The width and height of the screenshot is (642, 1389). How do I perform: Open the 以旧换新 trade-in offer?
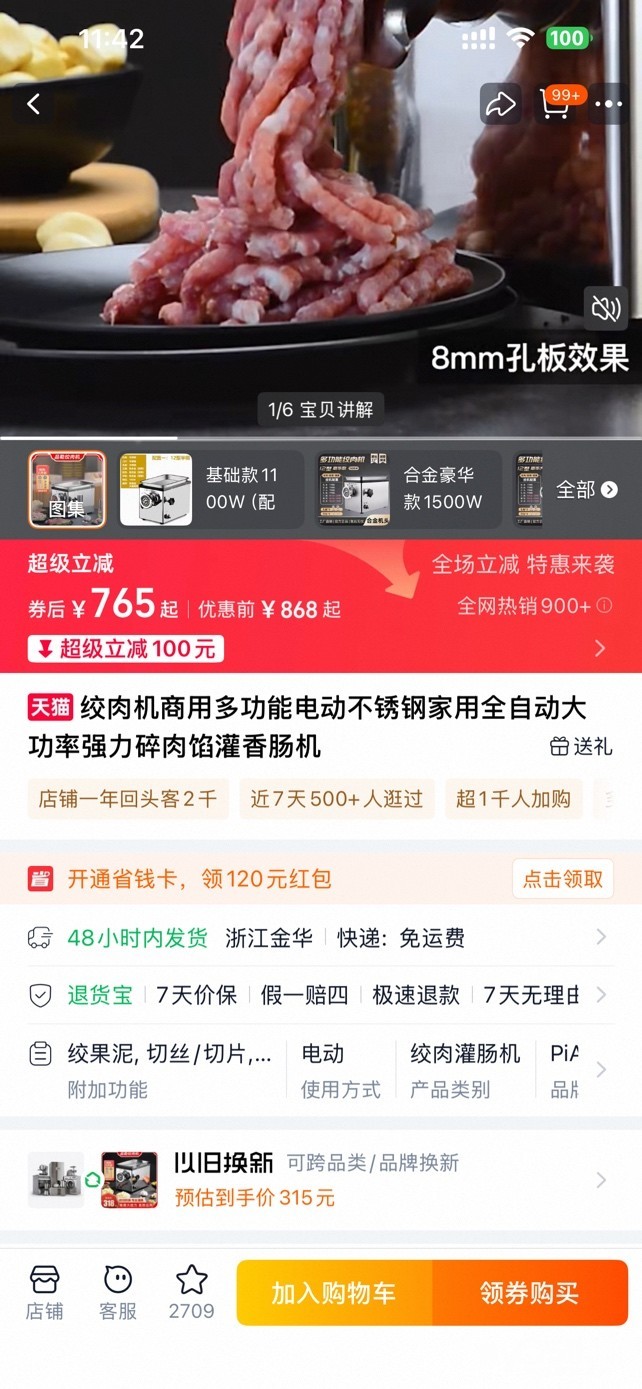(321, 1180)
